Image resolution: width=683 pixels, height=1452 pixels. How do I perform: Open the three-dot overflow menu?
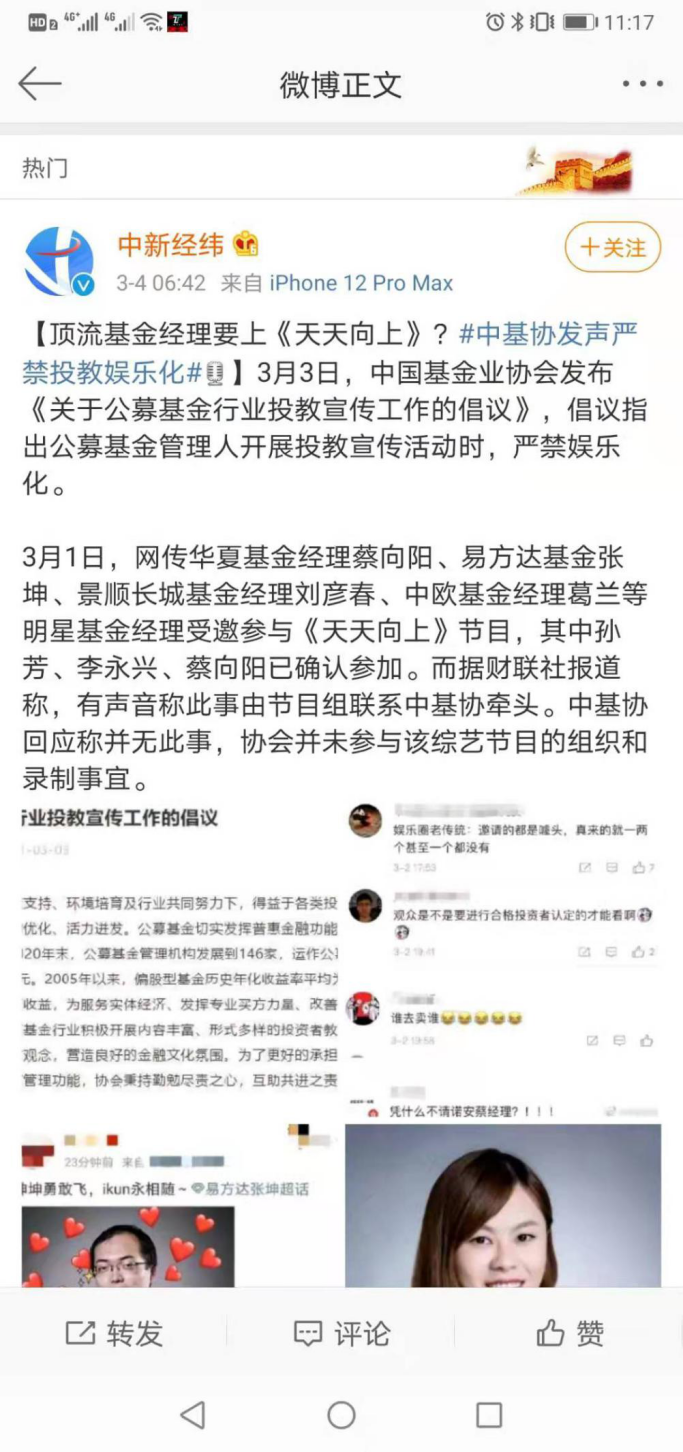click(642, 84)
